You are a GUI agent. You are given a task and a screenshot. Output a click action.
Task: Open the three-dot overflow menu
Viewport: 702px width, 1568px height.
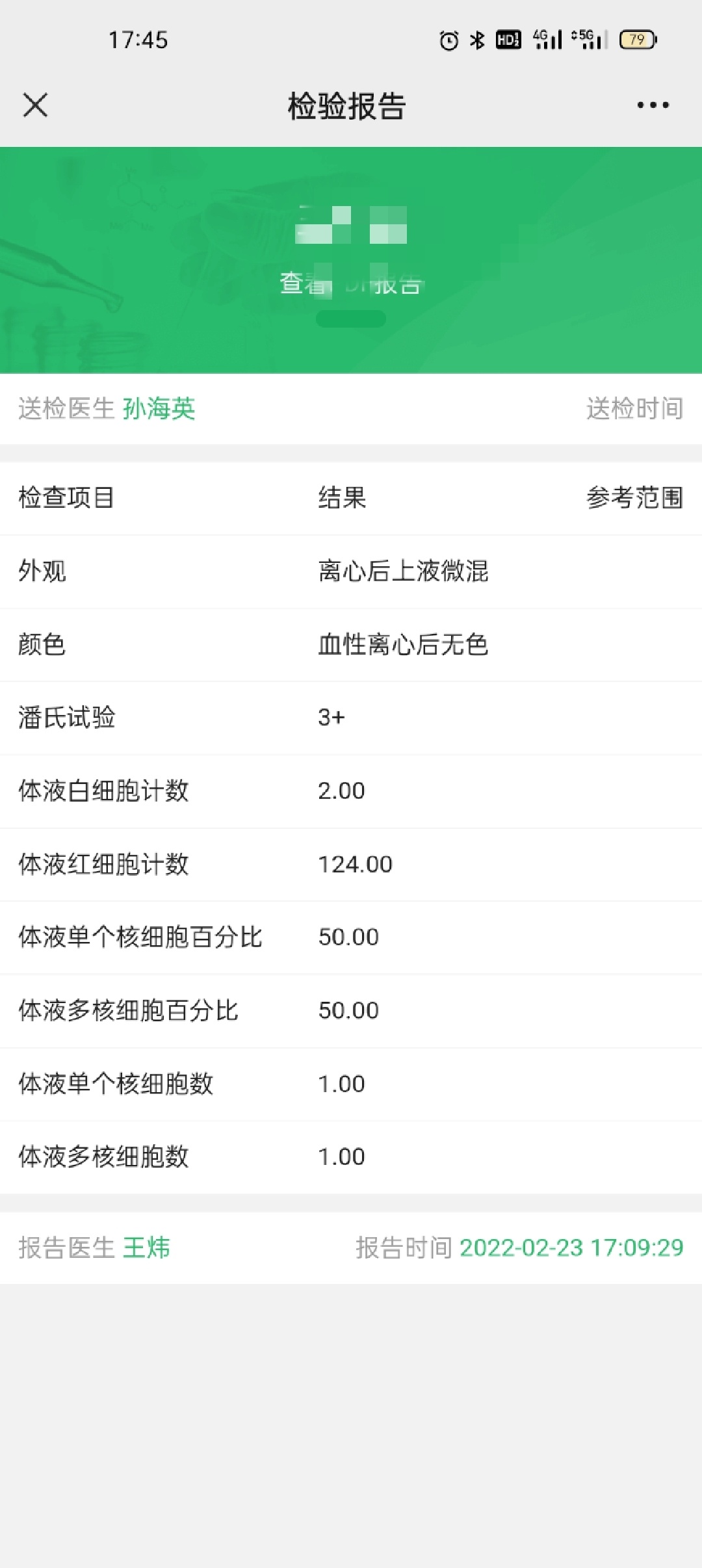[653, 105]
